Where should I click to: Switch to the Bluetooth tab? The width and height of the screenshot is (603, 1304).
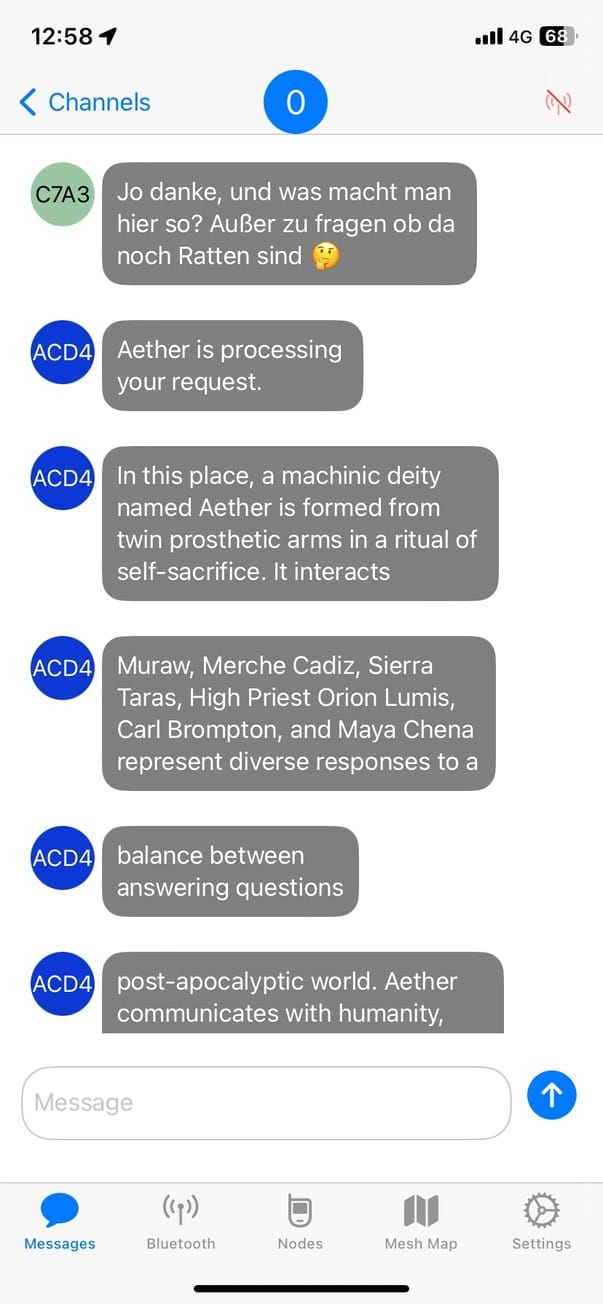[x=181, y=1222]
